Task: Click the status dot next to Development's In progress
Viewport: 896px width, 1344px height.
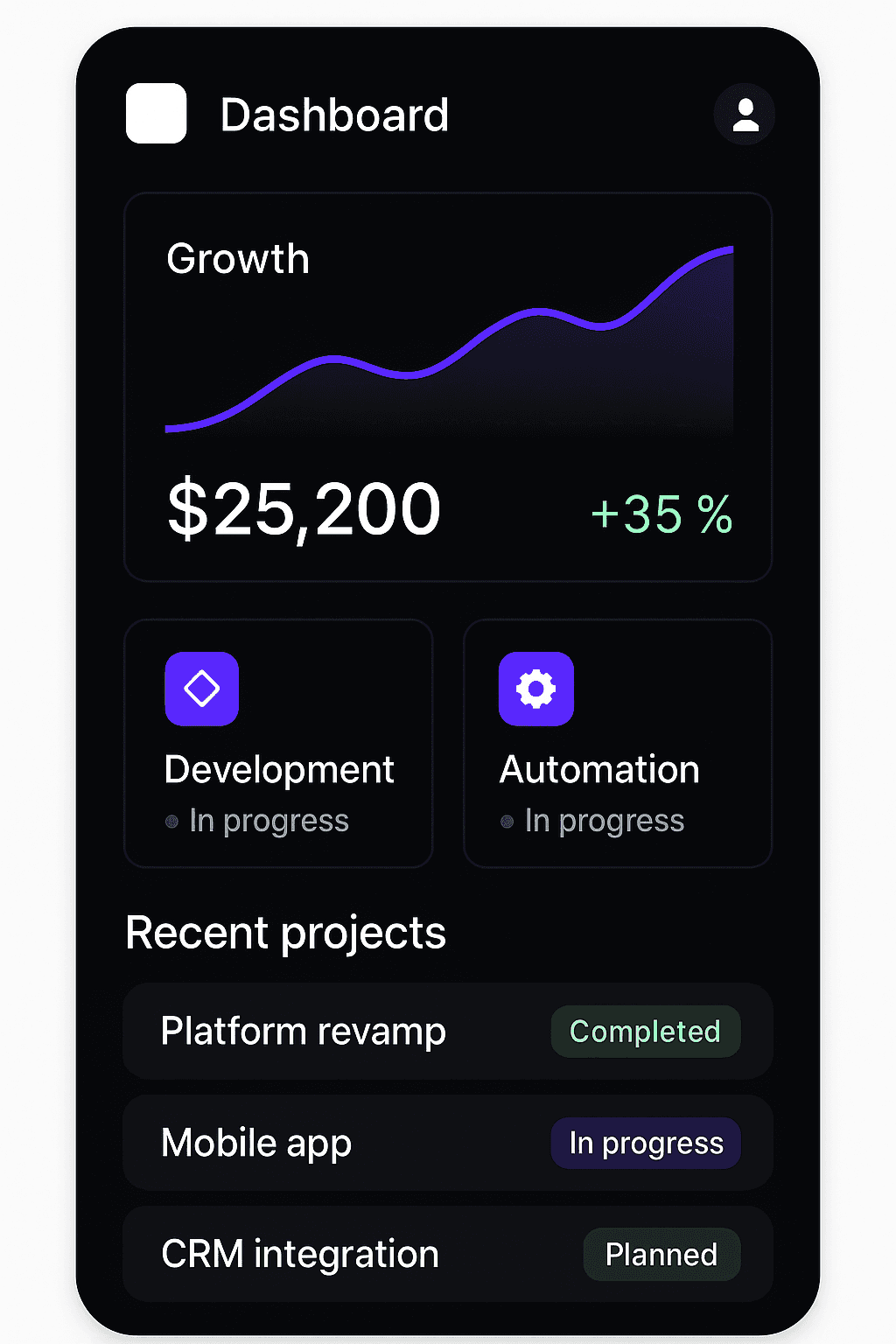Action: pyautogui.click(x=171, y=820)
